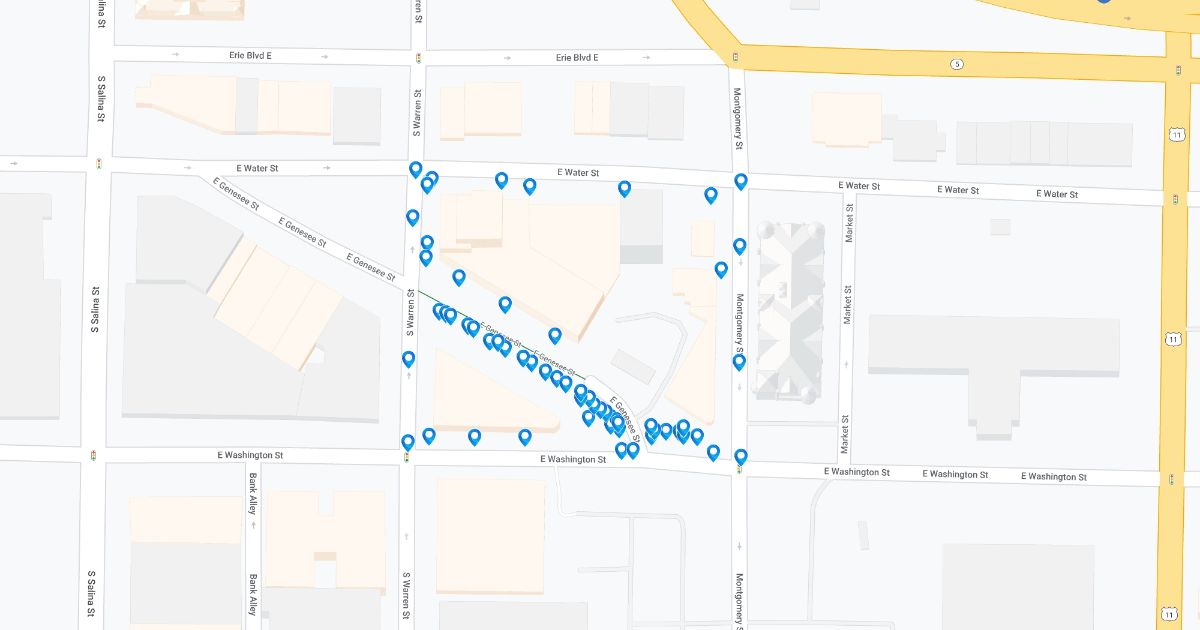1200x630 pixels.
Task: Select the pin at E Washington and Montgomery corner
Action: pos(741,457)
